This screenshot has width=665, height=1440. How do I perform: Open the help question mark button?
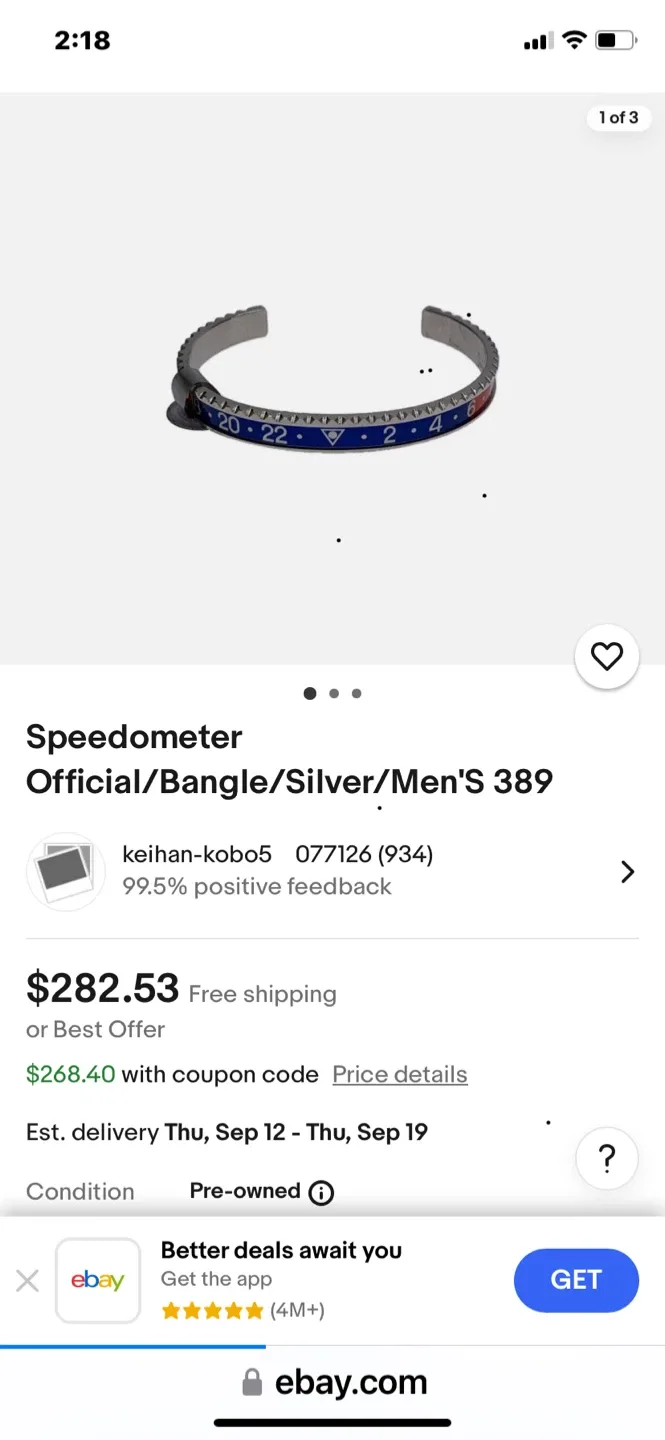pyautogui.click(x=606, y=1158)
